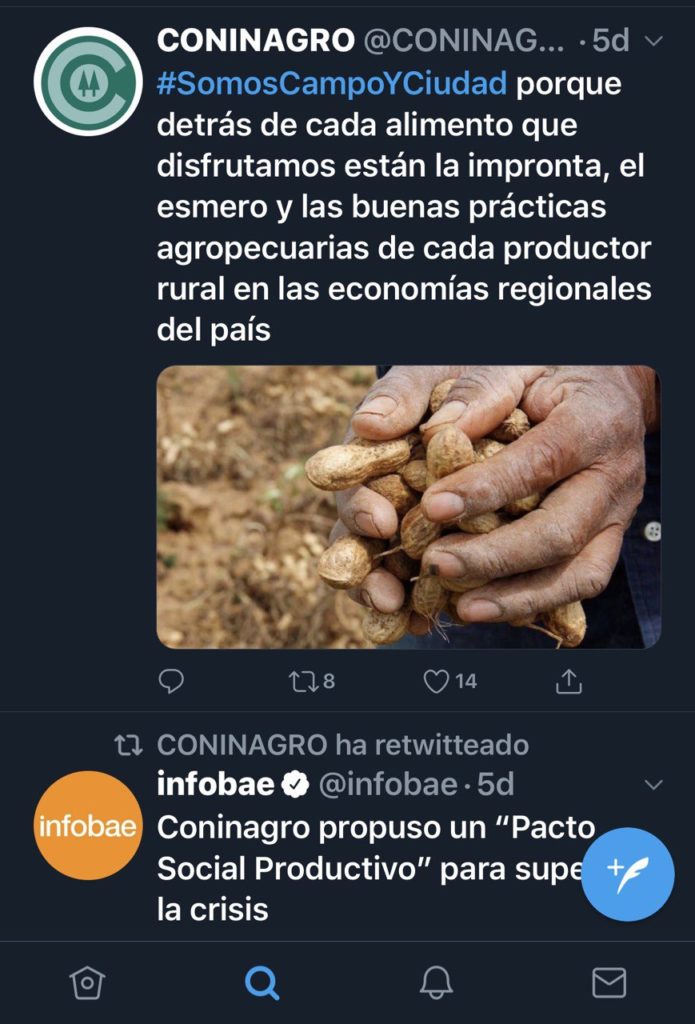Open the #SomosCampoYCiudad hashtag

coord(332,84)
